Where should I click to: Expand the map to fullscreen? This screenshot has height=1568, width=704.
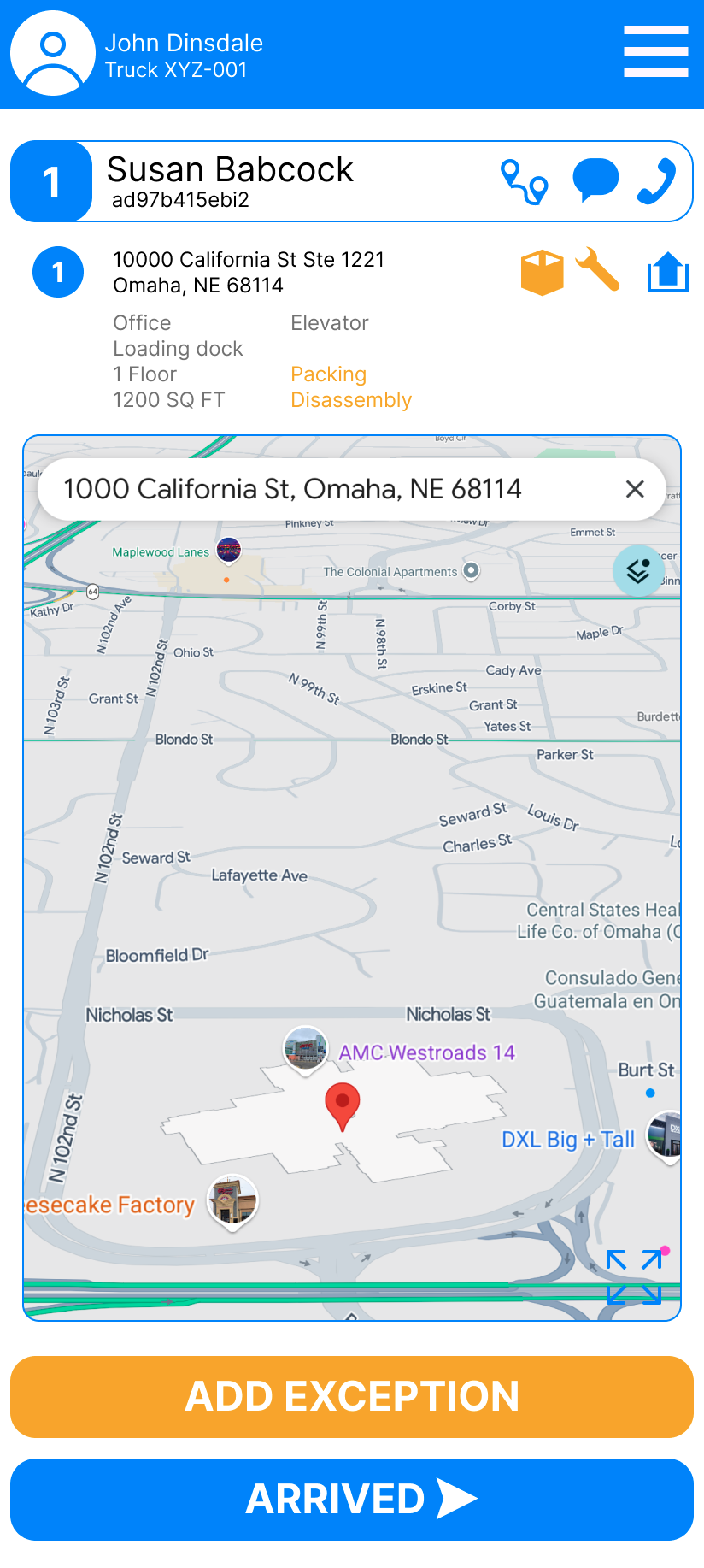pos(634,1276)
